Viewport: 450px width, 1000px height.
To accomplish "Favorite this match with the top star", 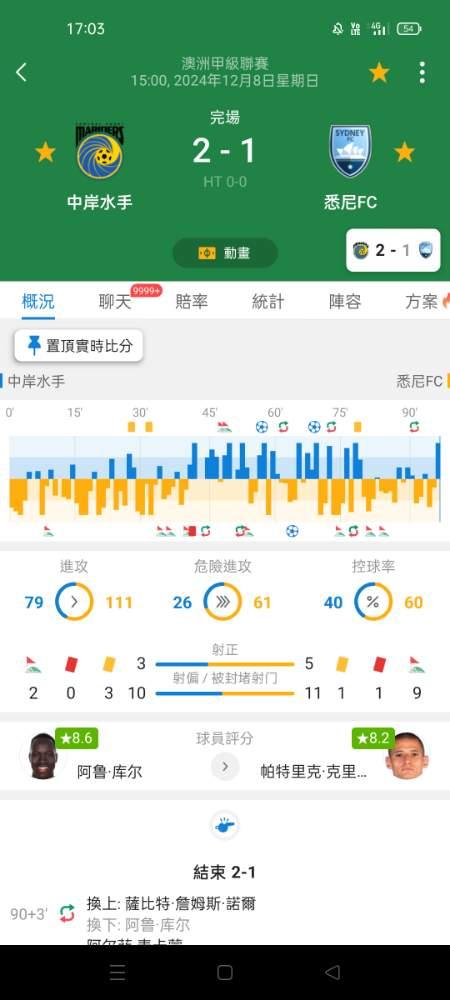I will [379, 73].
